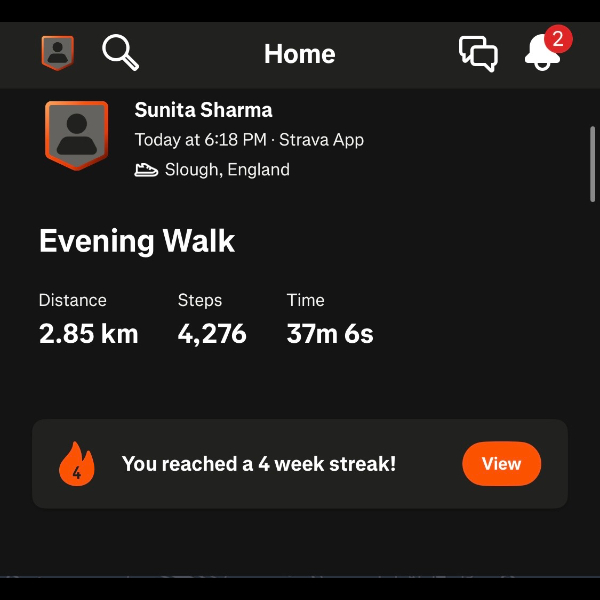Open the messages chat icon
This screenshot has width=600, height=600.
[478, 53]
